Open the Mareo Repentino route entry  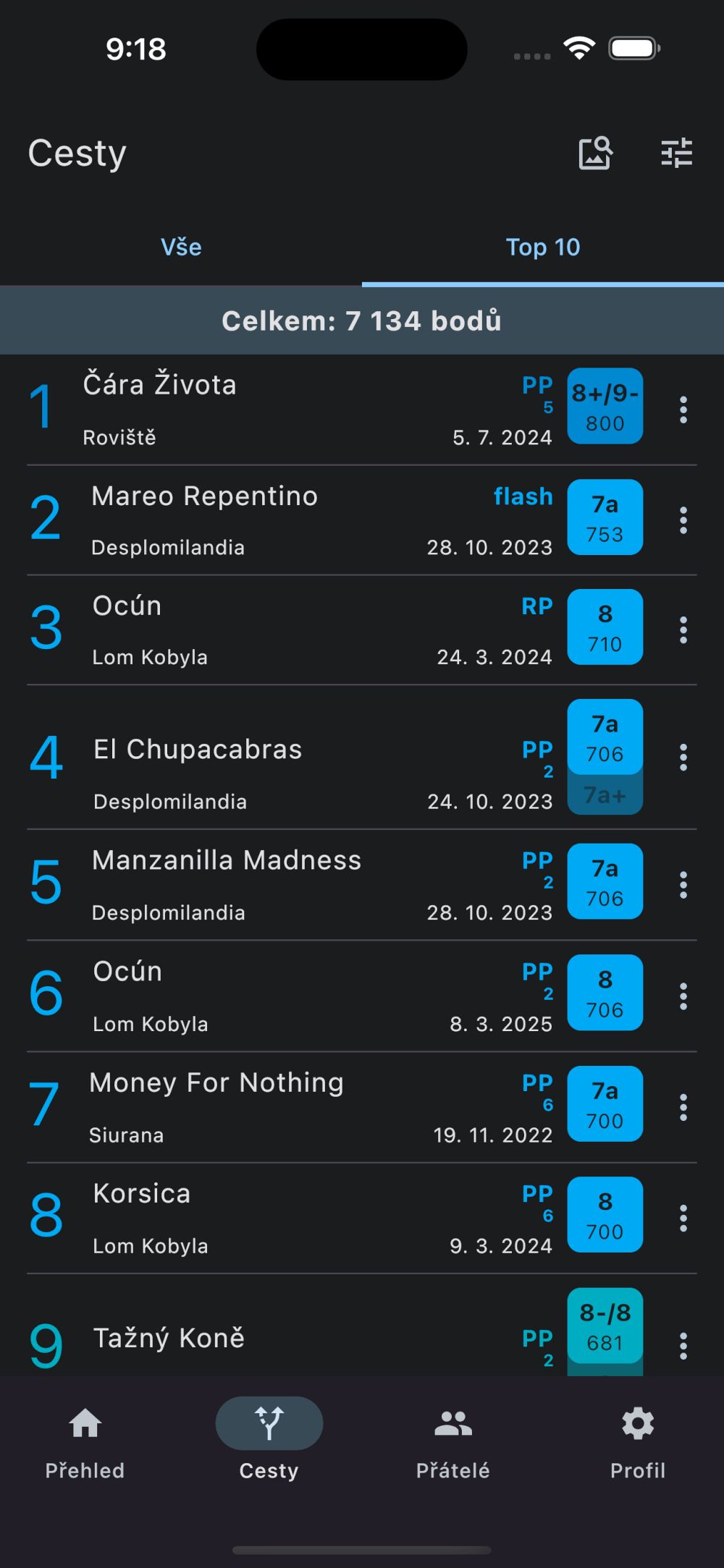[290, 520]
